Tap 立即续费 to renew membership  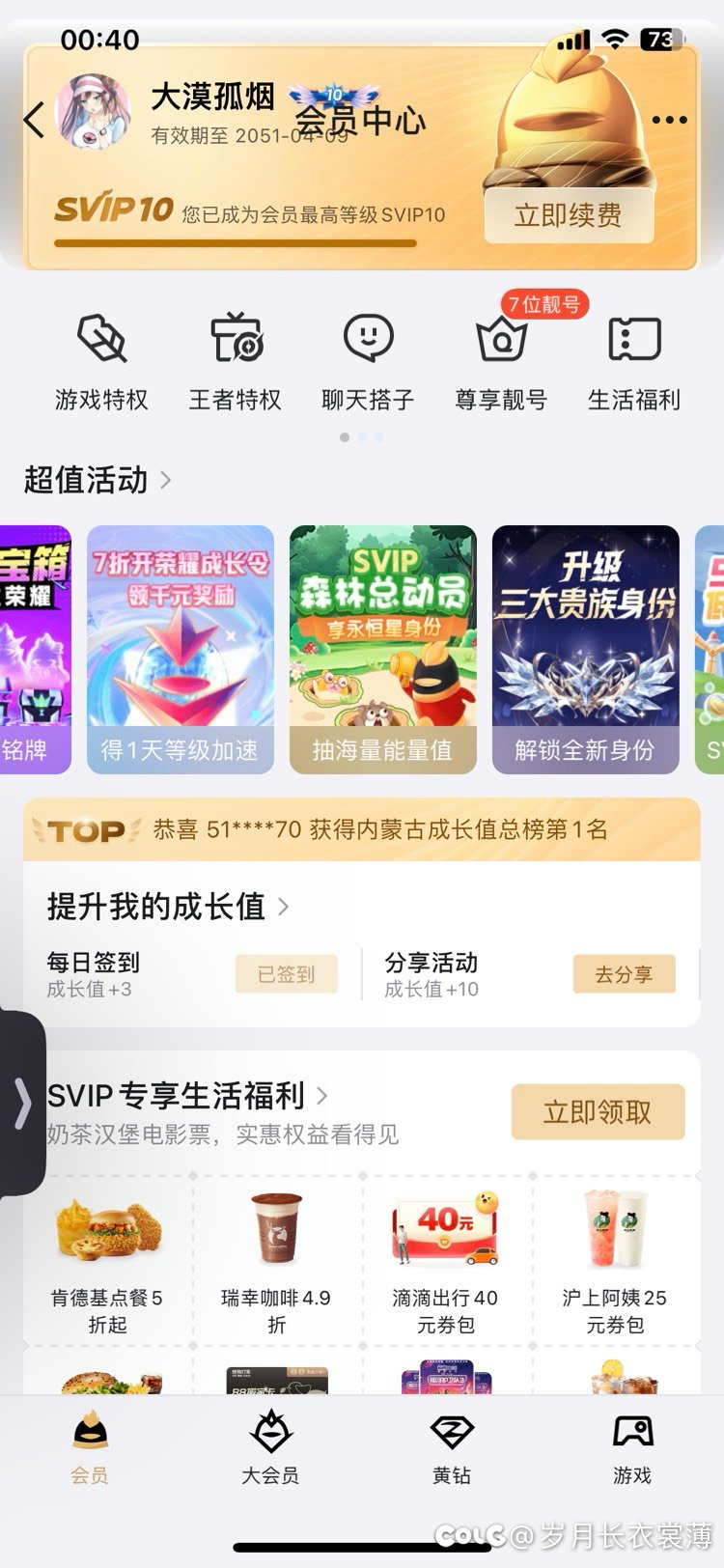tap(569, 214)
